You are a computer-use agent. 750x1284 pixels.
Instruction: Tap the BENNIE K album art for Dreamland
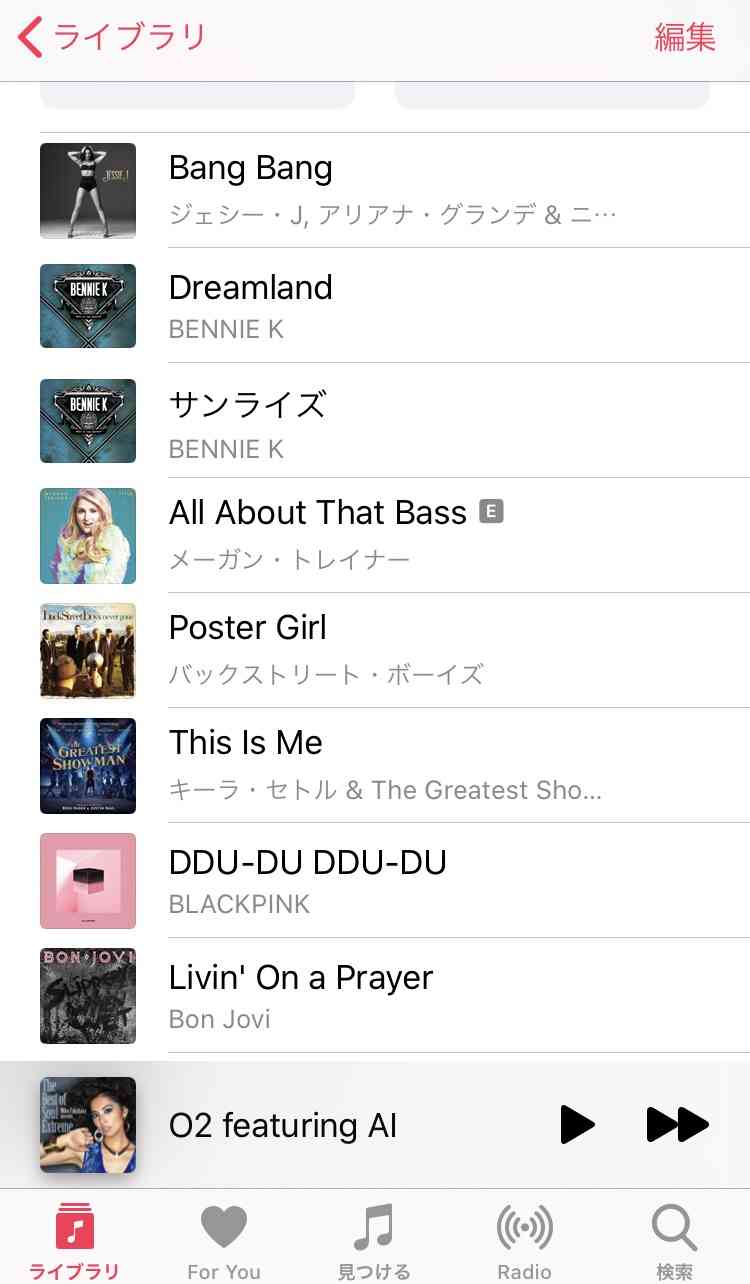pos(87,306)
